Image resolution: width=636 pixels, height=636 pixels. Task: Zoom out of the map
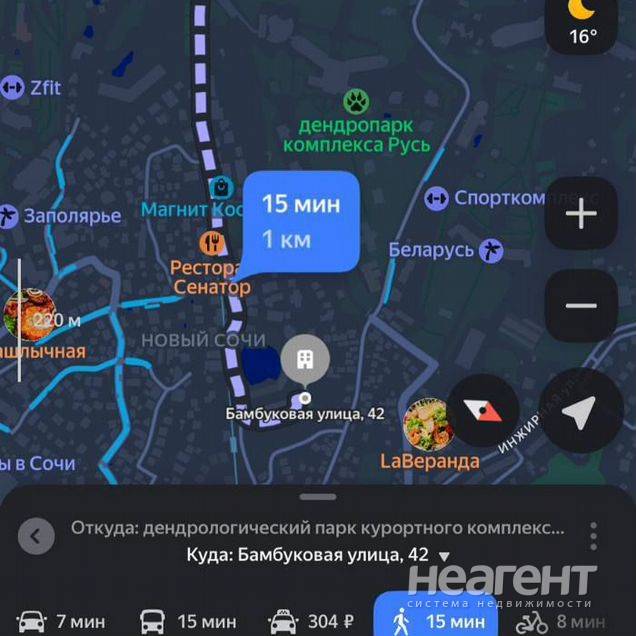[x=581, y=306]
